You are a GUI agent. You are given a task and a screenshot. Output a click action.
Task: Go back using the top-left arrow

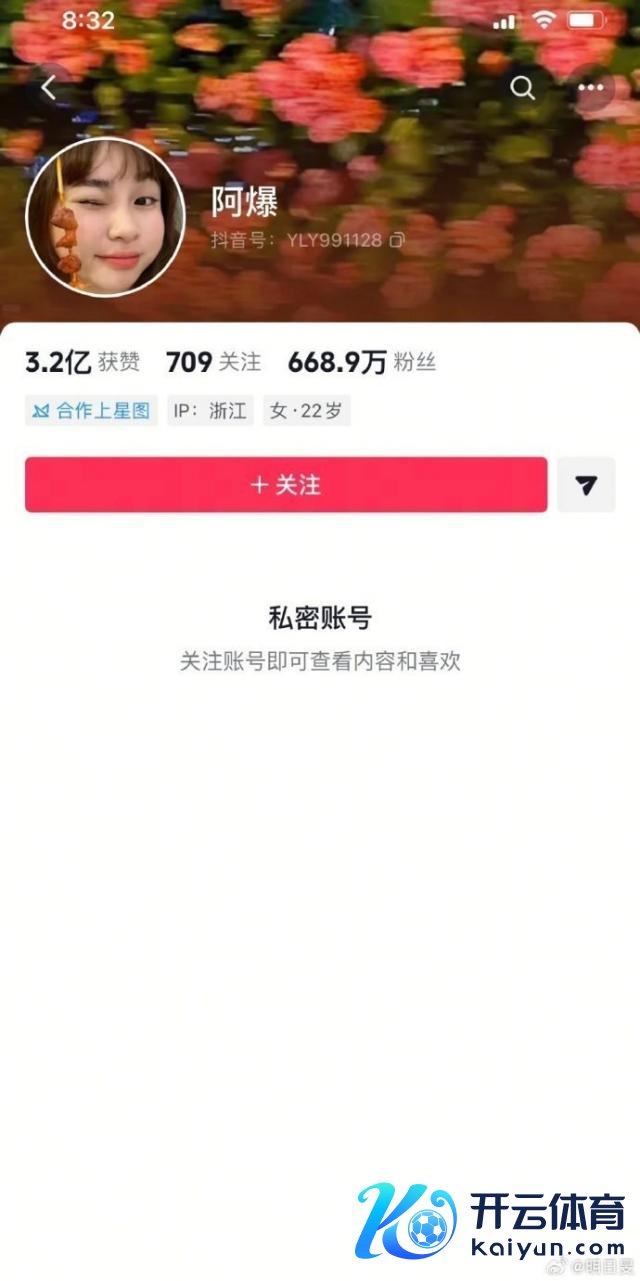(x=49, y=88)
